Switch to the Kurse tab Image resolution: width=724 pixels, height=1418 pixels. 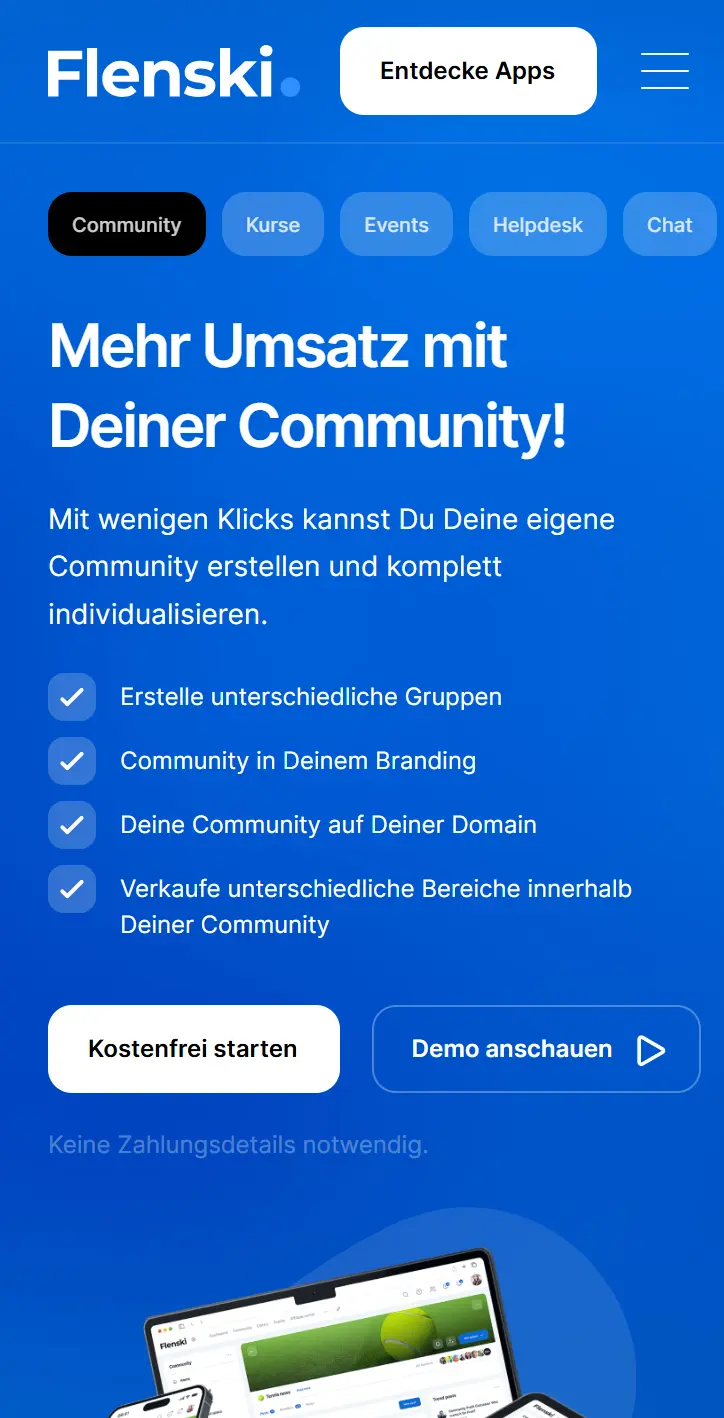[273, 225]
